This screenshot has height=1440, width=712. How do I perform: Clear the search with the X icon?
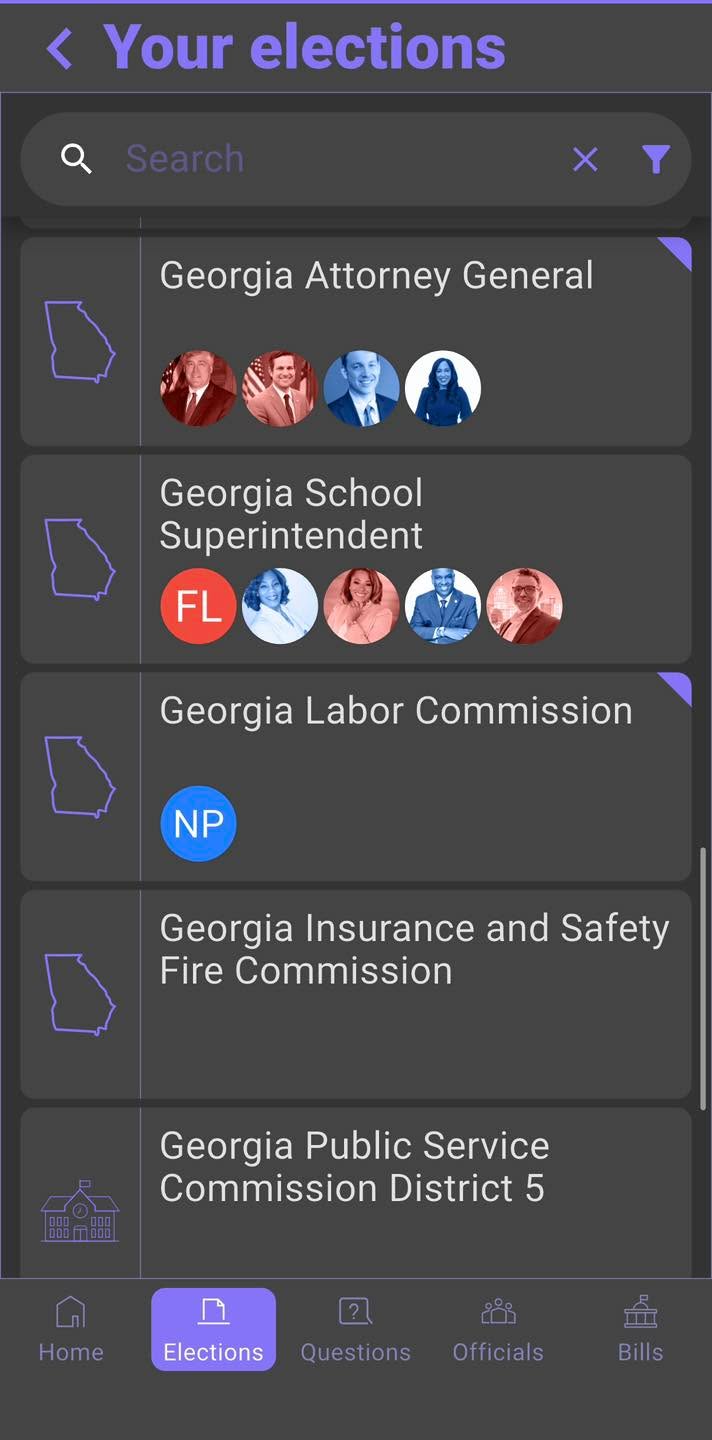(585, 159)
